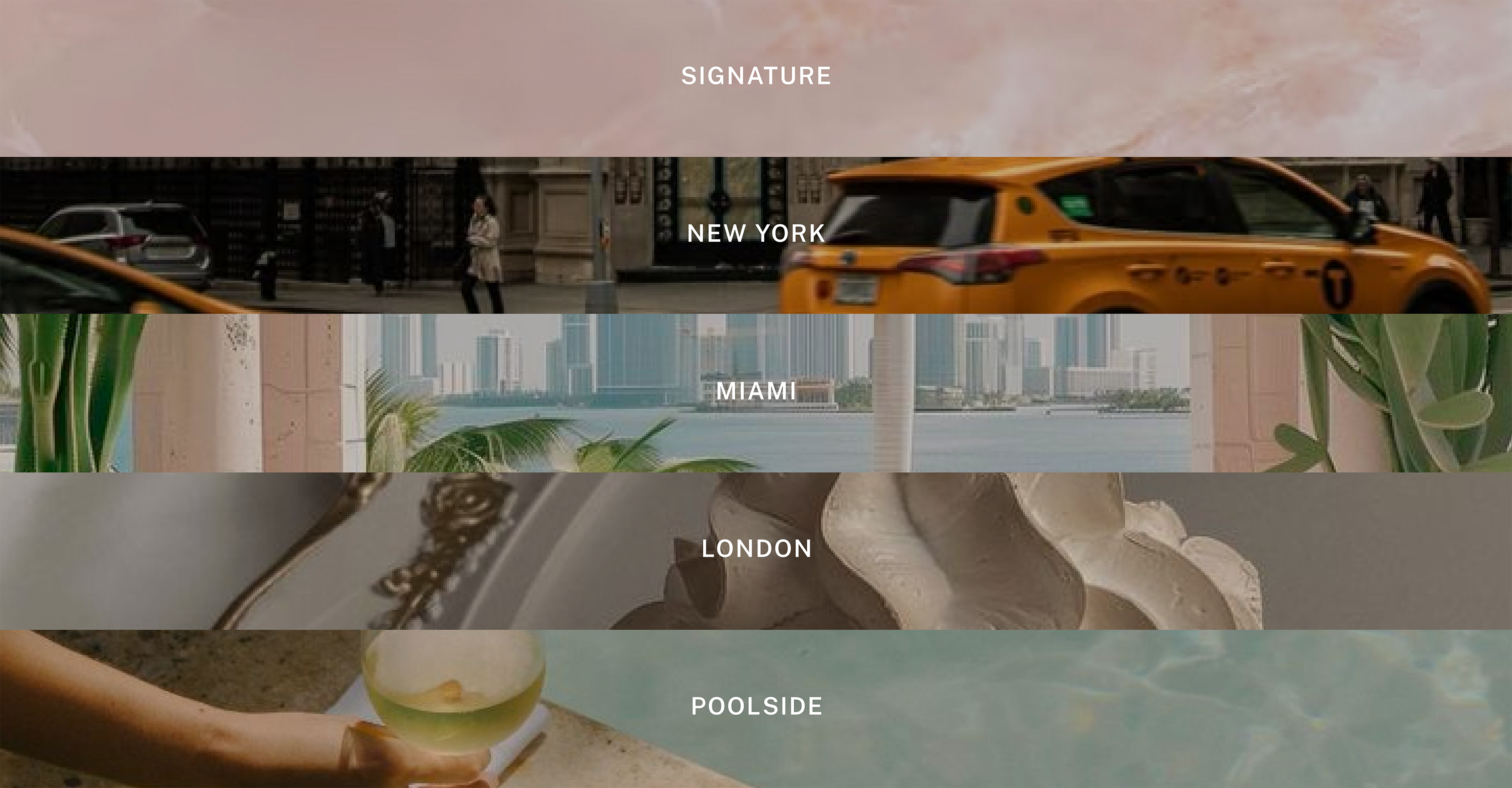Open the Signature collection banner

[756, 76]
